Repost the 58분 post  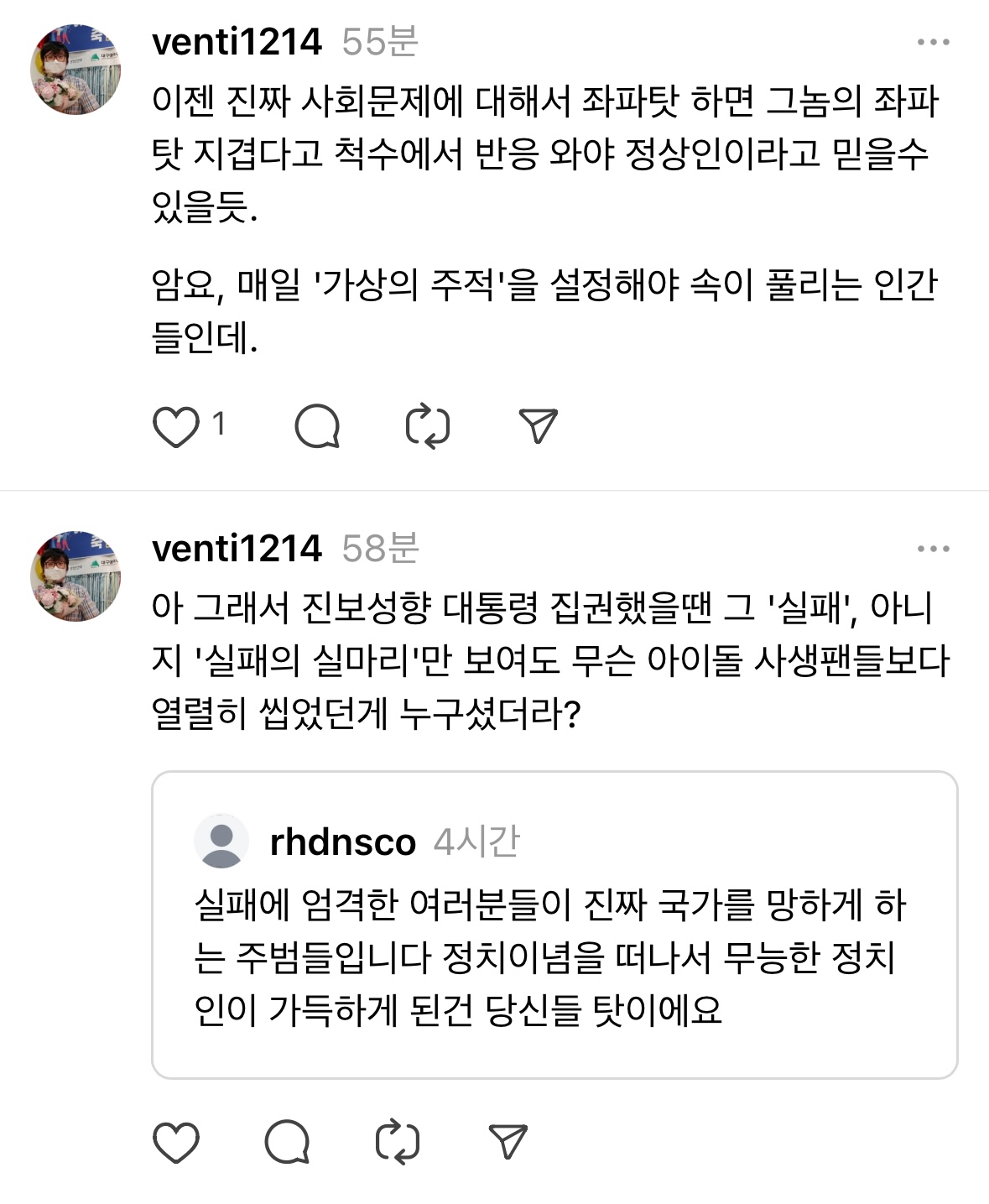click(397, 1142)
